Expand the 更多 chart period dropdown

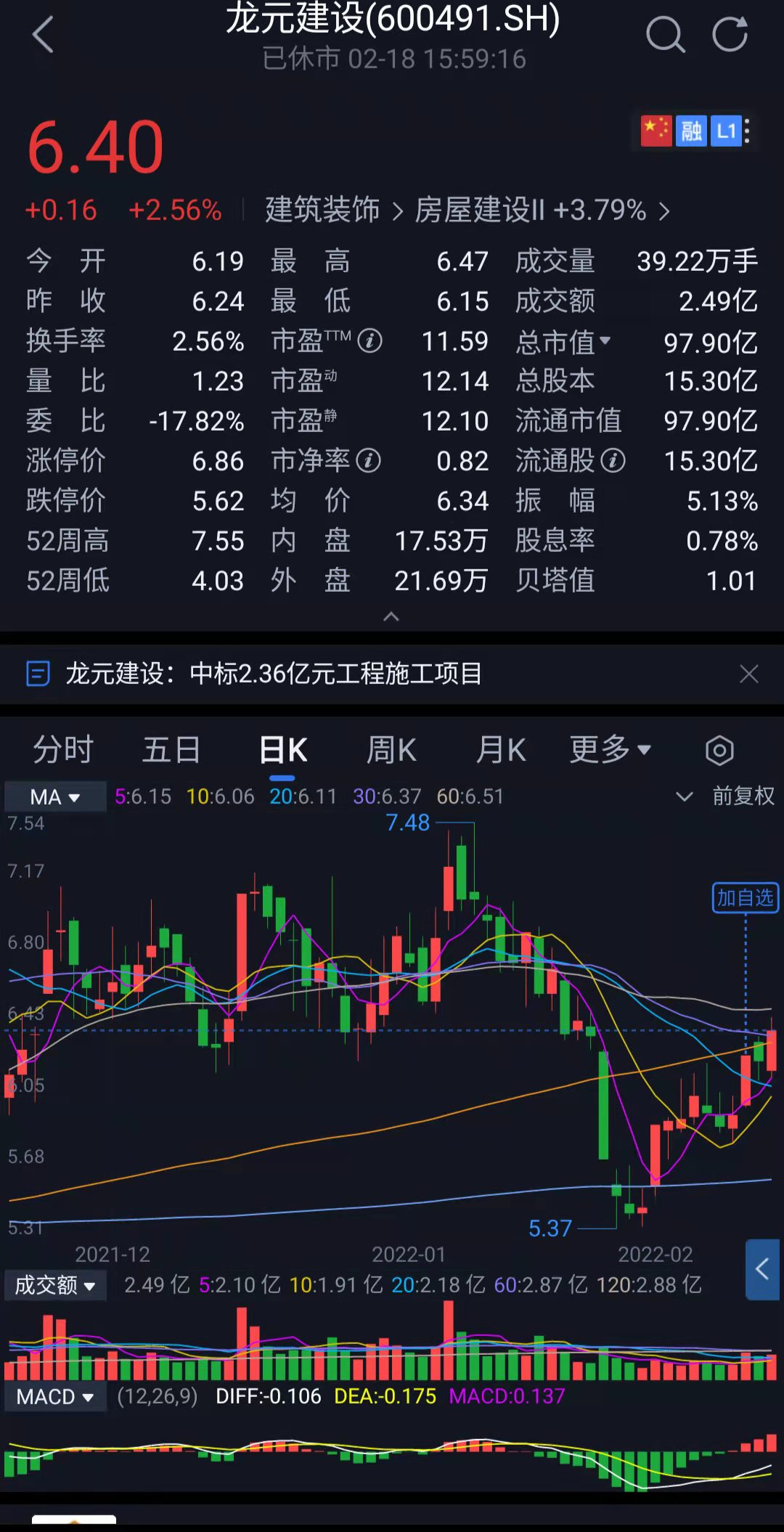[x=610, y=750]
